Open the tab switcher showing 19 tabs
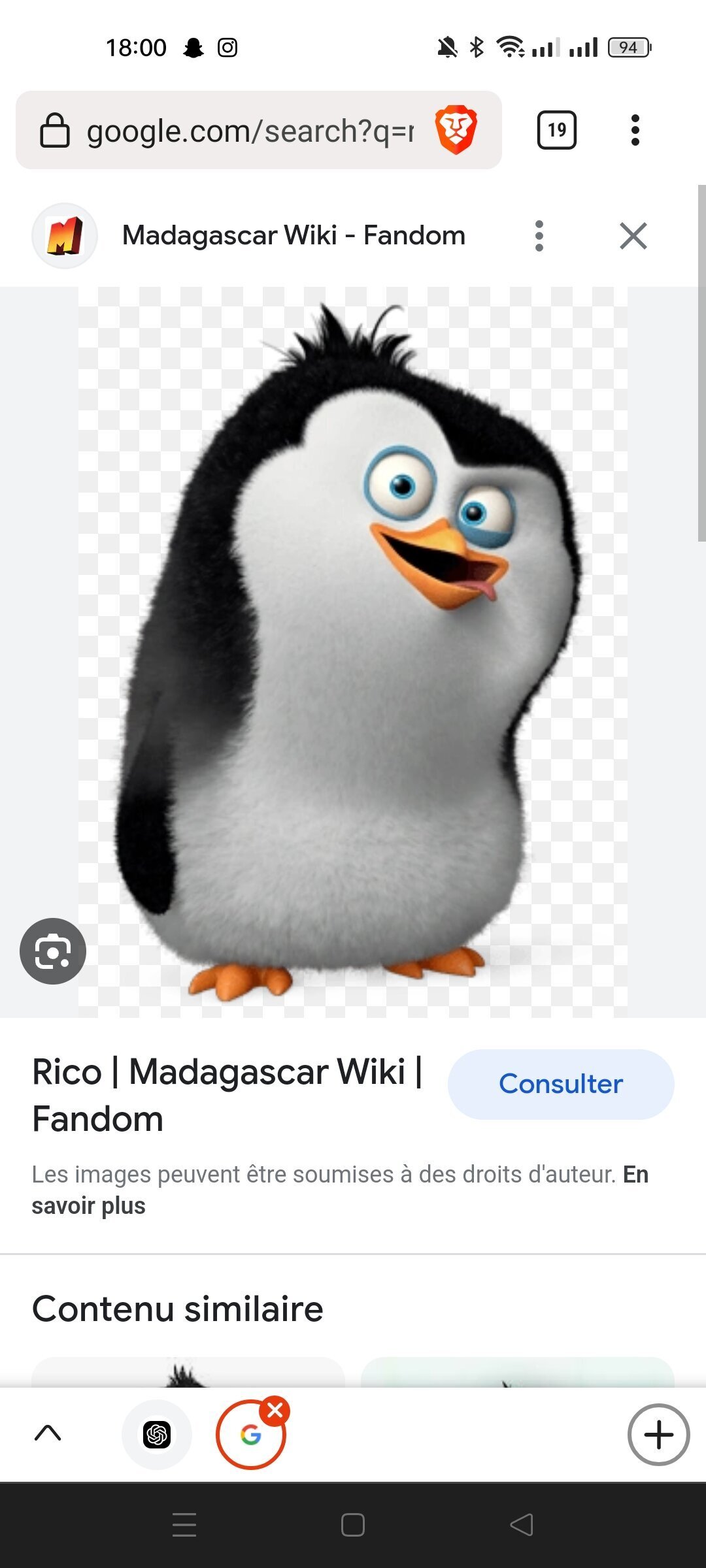Viewport: 706px width, 1568px height. 556,130
